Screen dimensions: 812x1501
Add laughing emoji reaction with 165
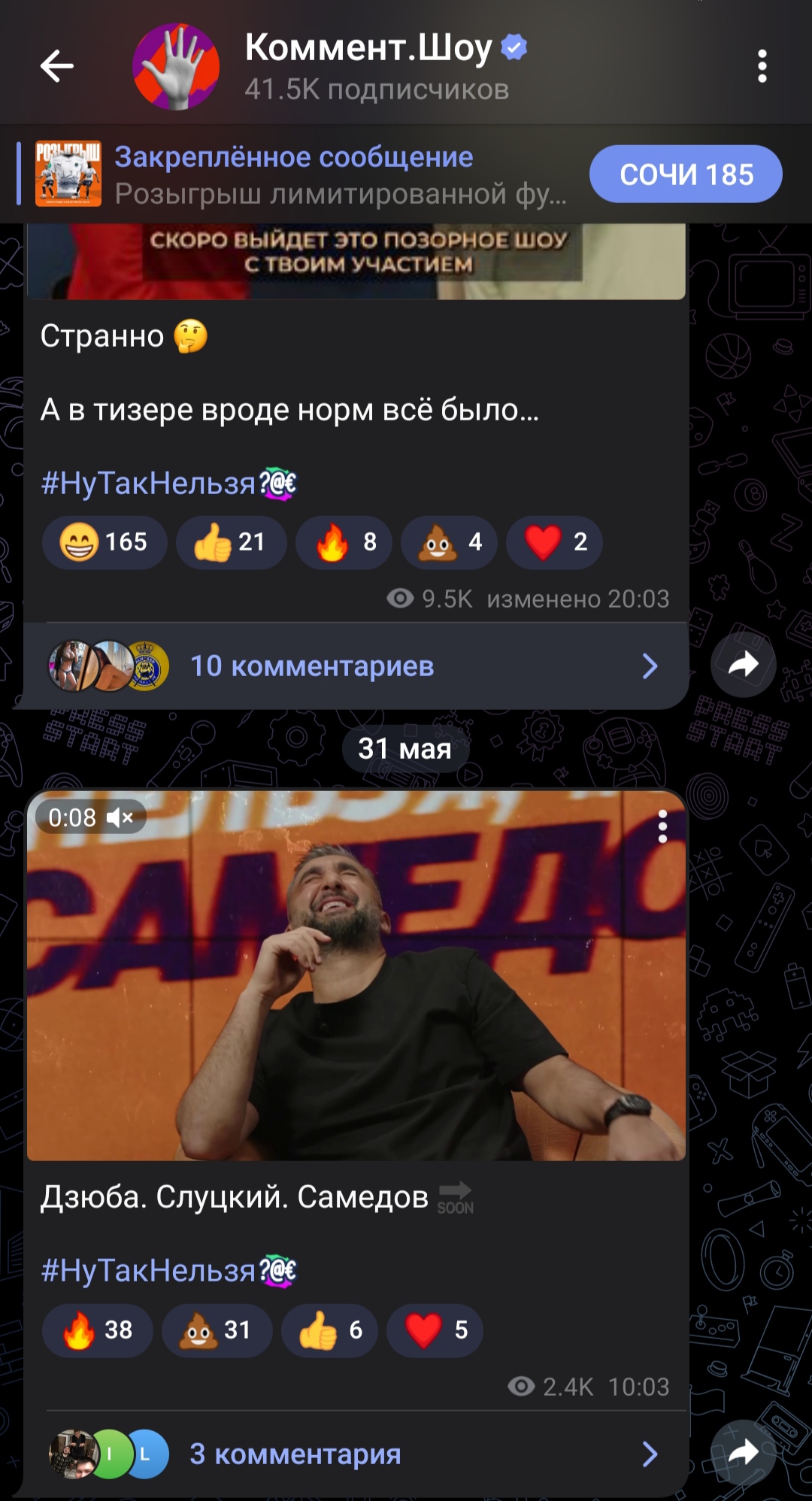(x=105, y=542)
